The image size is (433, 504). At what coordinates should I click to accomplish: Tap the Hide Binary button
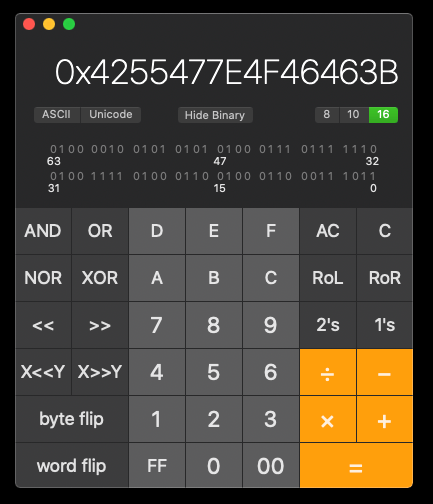tap(215, 115)
